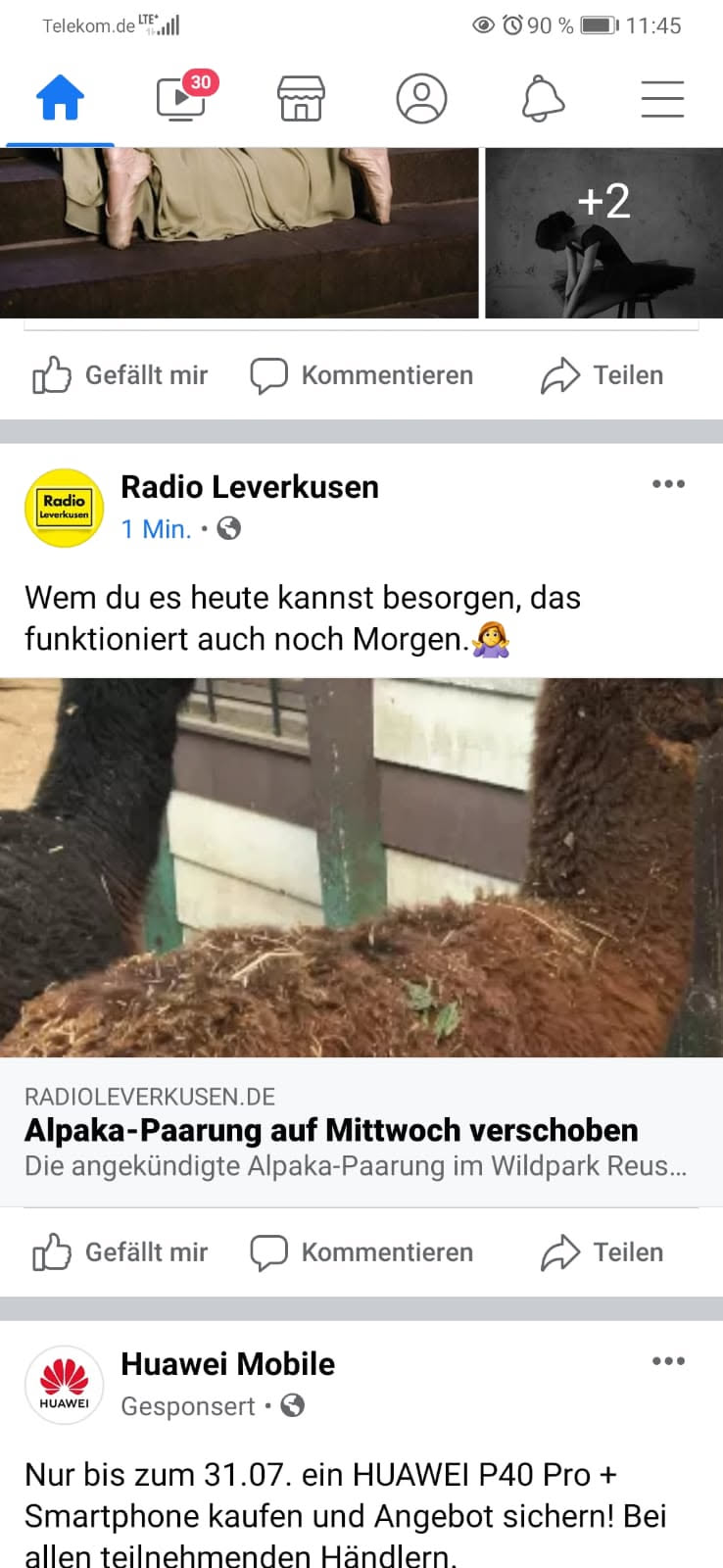Go to the profile tab

[x=421, y=99]
